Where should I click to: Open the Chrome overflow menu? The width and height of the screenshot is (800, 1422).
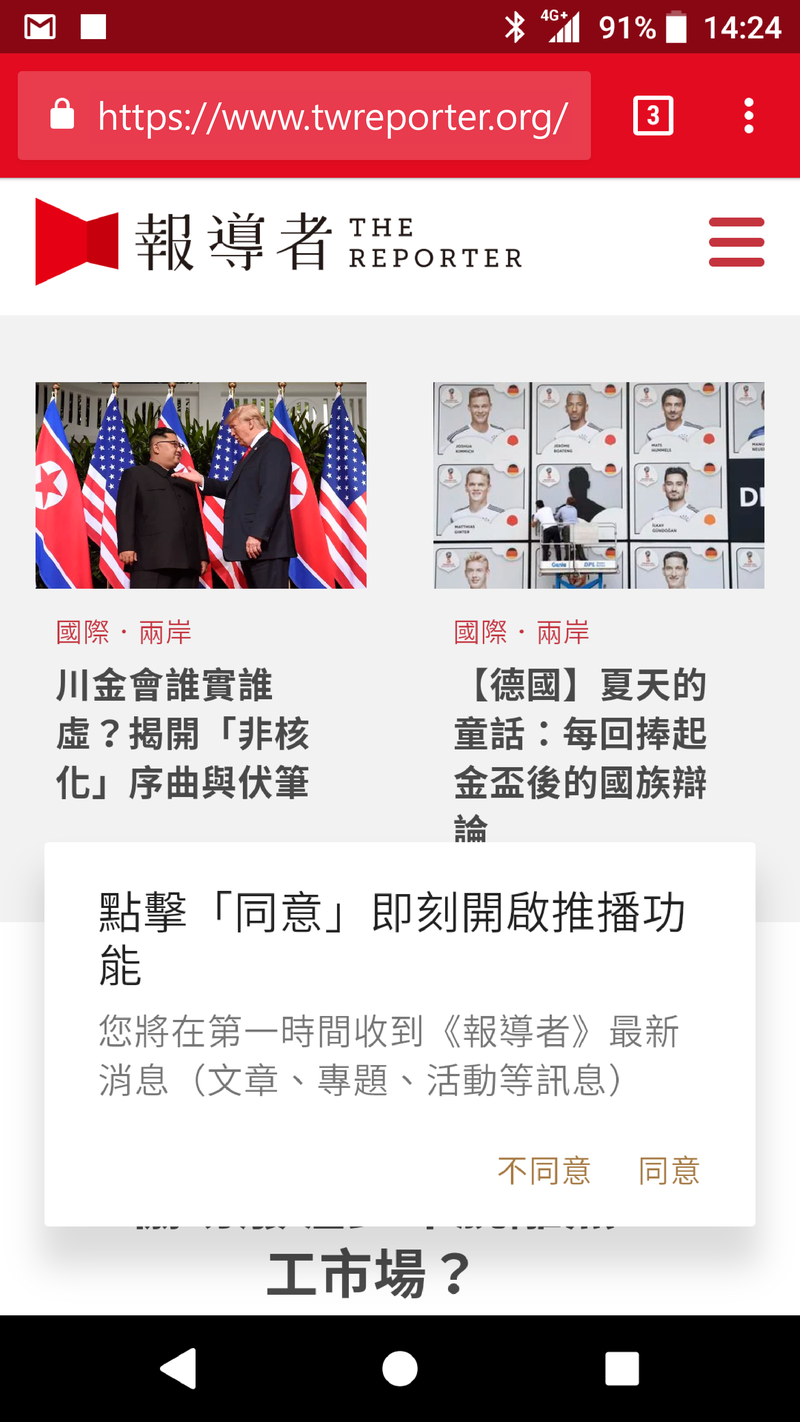click(748, 116)
